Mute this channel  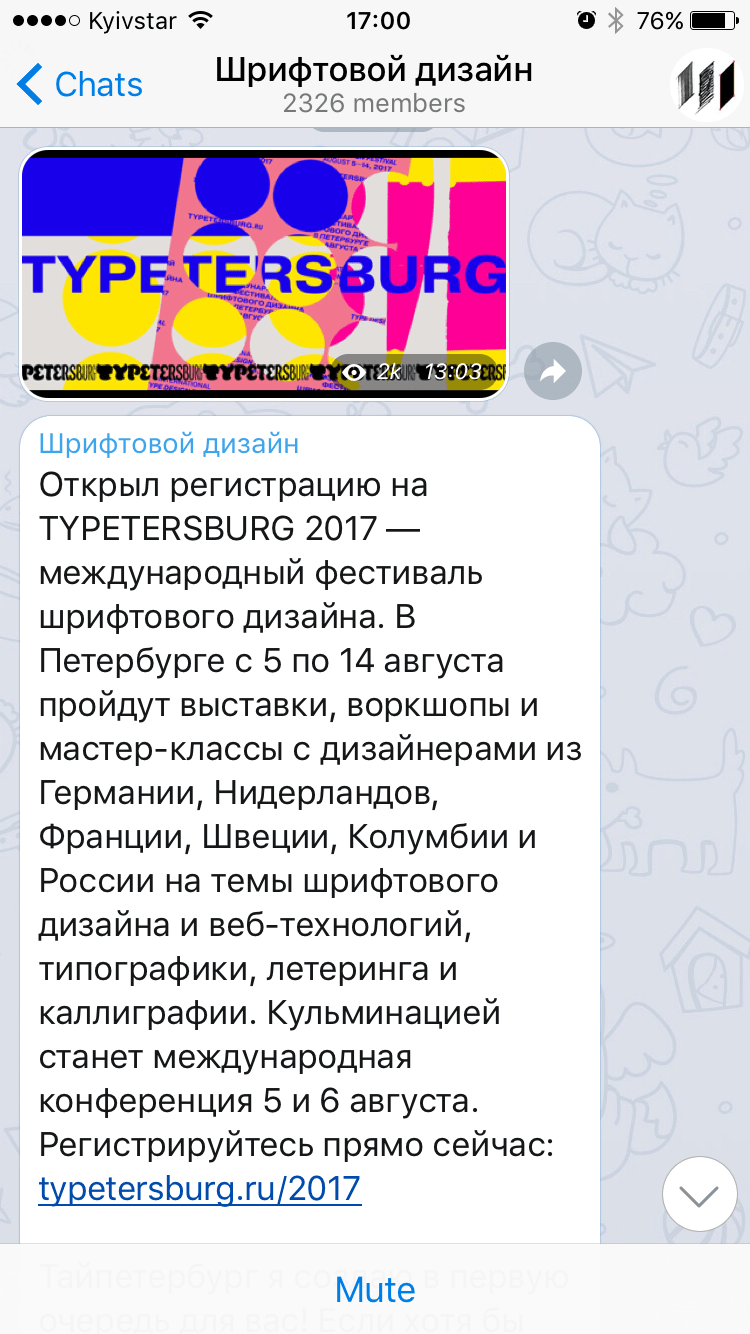[x=375, y=1289]
